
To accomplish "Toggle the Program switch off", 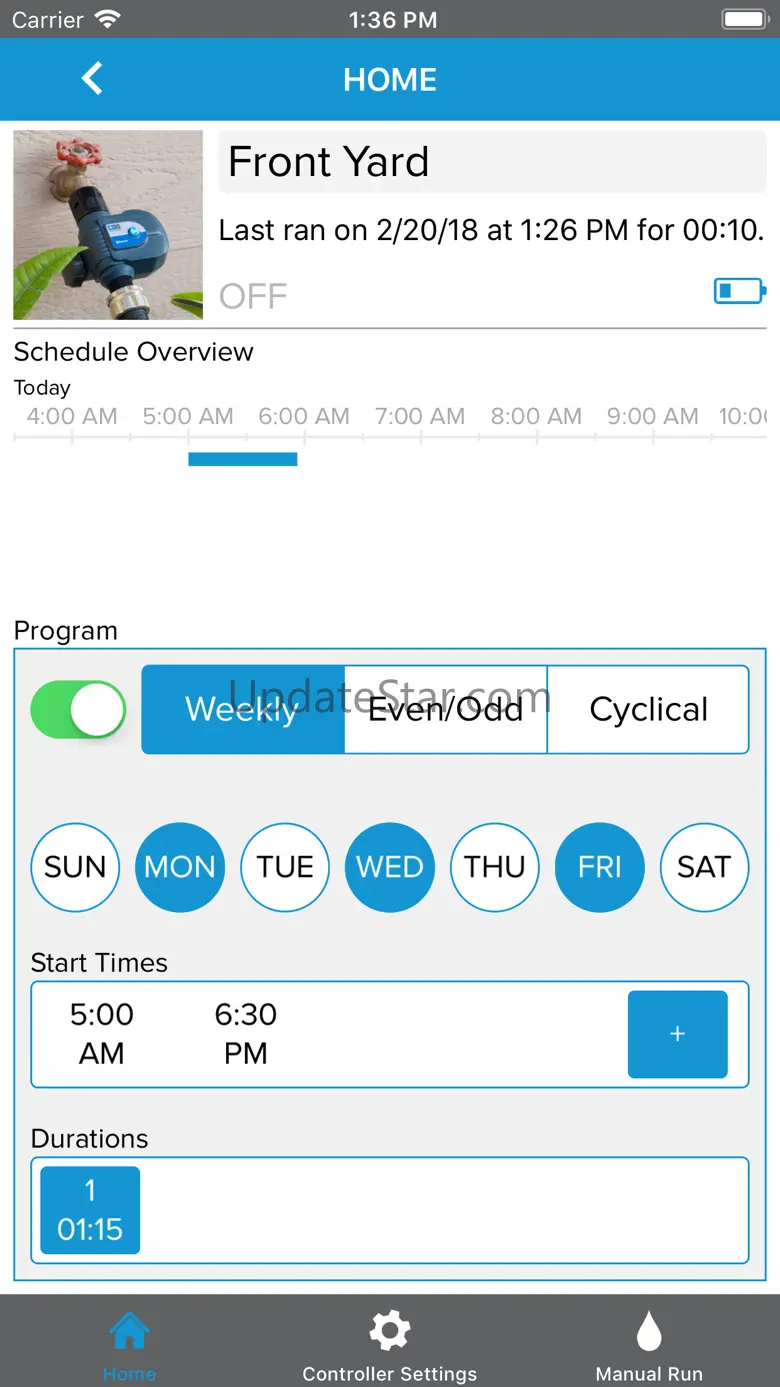I will click(x=79, y=710).
